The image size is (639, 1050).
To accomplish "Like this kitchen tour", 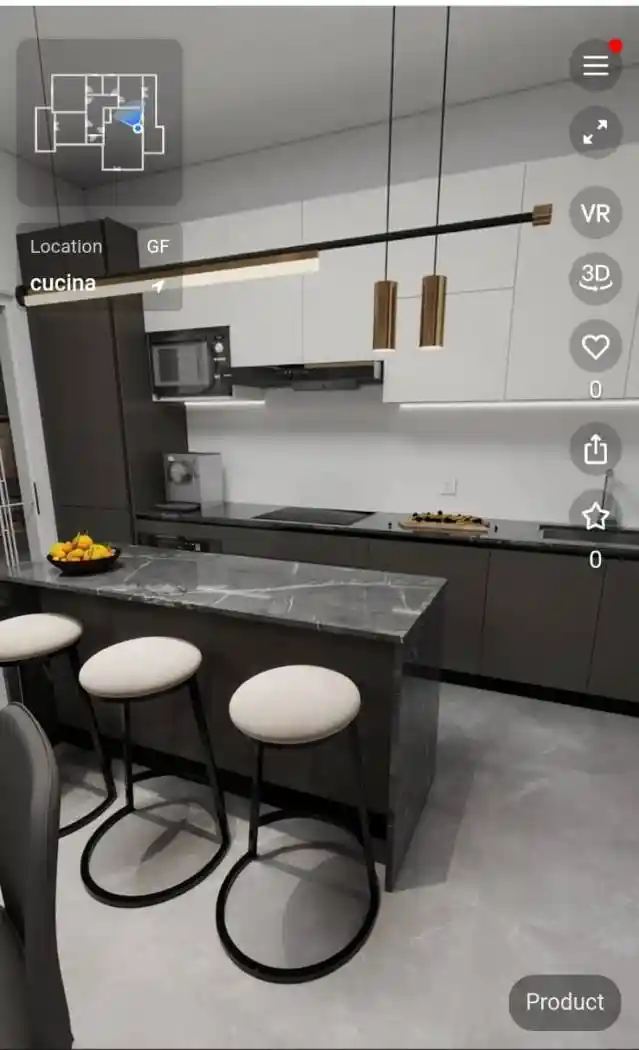I will pos(595,347).
